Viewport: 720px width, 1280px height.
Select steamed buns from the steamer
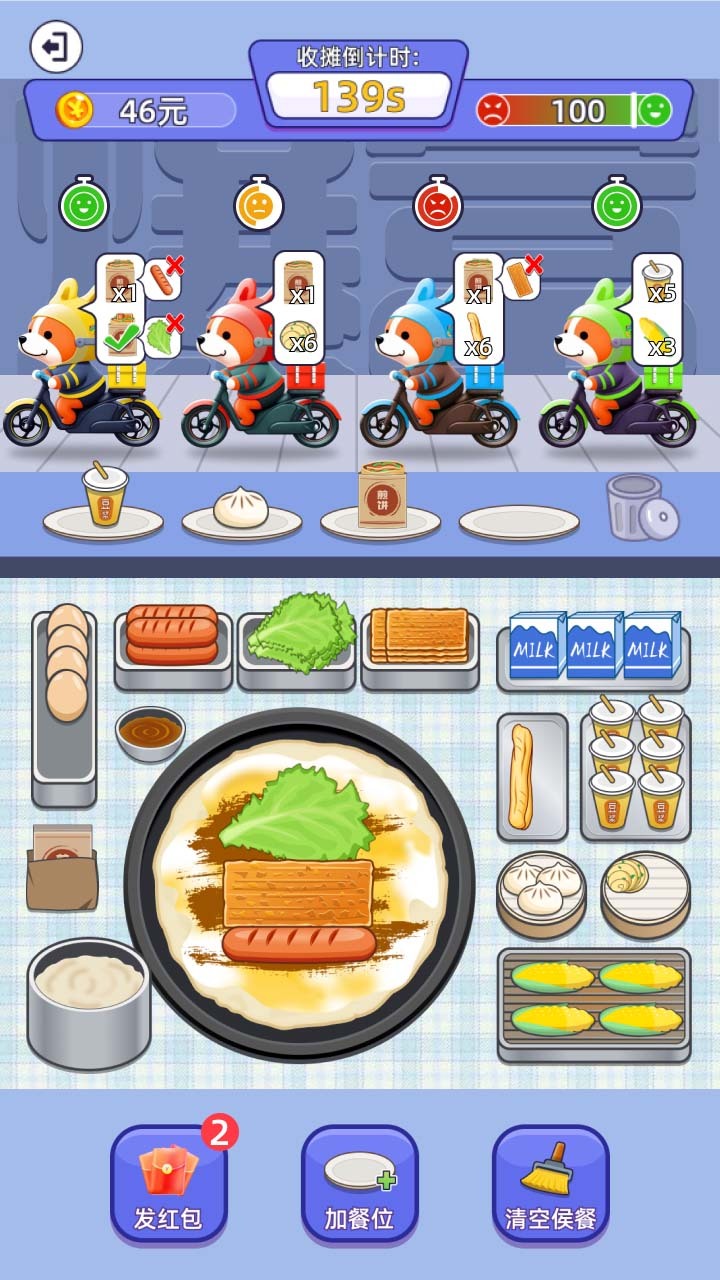[541, 884]
